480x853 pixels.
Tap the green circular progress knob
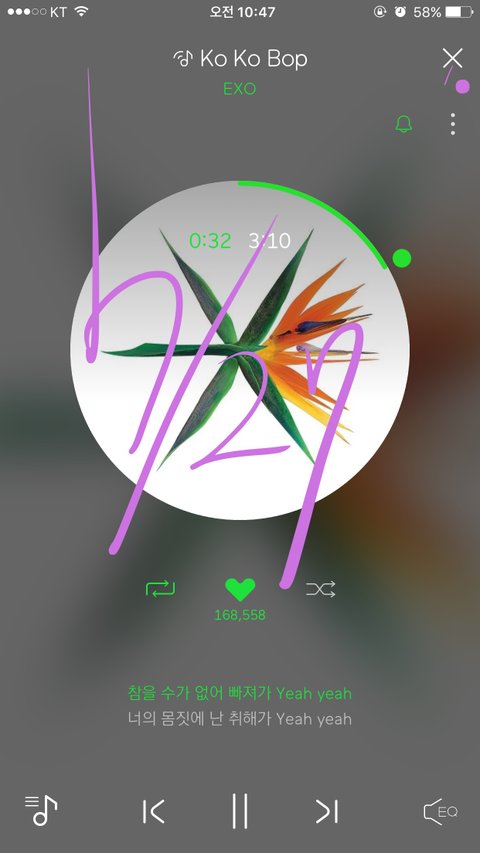[x=402, y=258]
